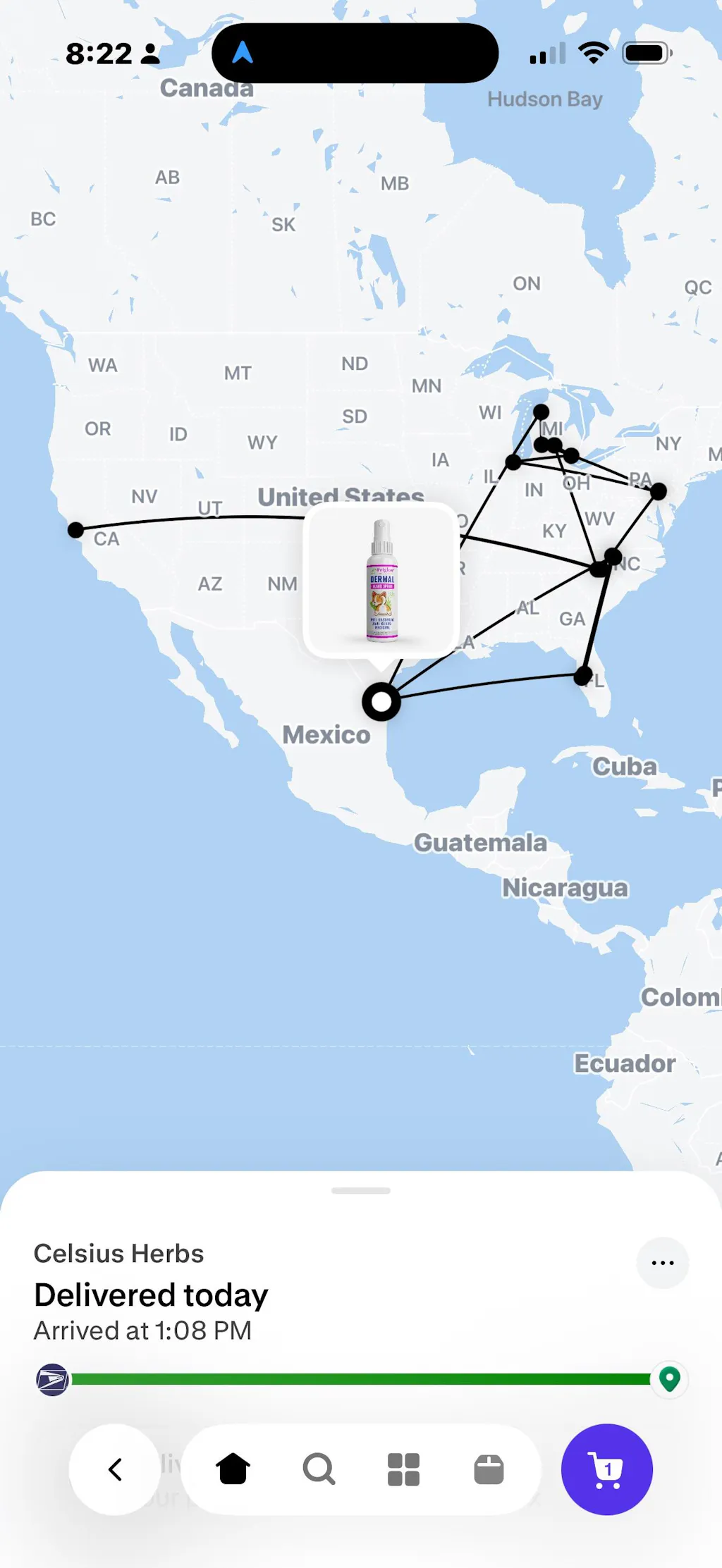Open the orders package tab
The height and width of the screenshot is (1568, 722).
coord(489,1469)
